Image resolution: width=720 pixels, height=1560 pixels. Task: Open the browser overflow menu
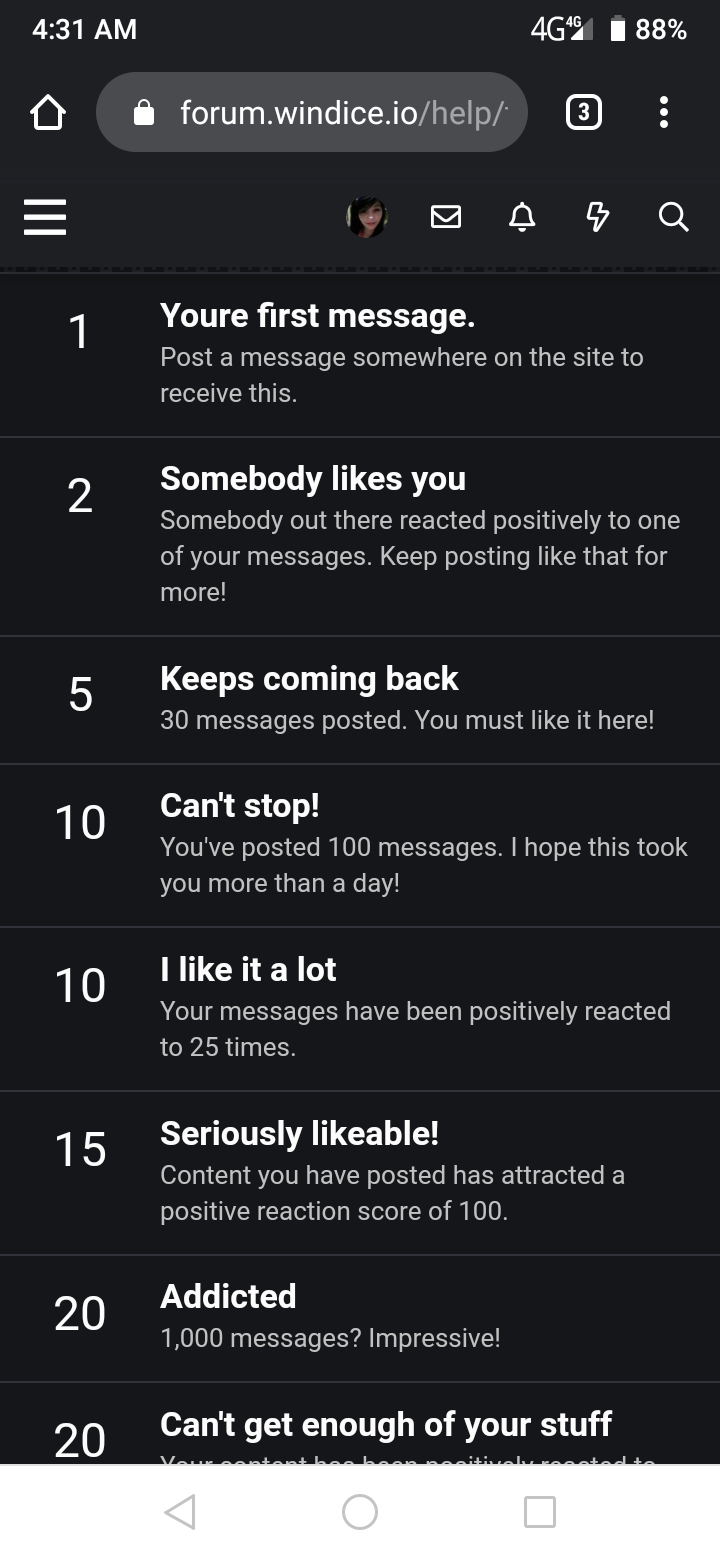point(663,113)
